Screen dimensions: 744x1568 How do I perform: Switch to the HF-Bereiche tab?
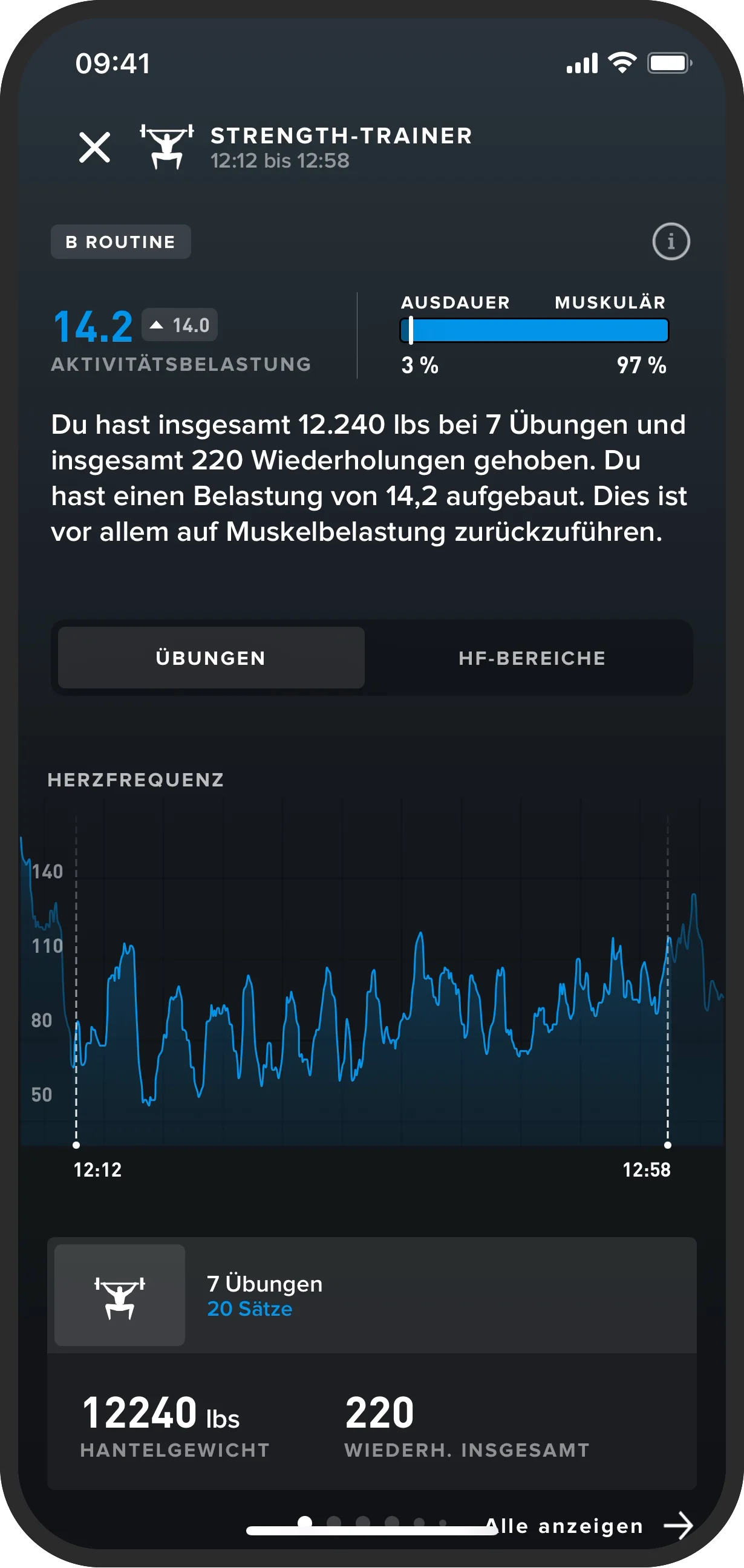click(x=532, y=658)
